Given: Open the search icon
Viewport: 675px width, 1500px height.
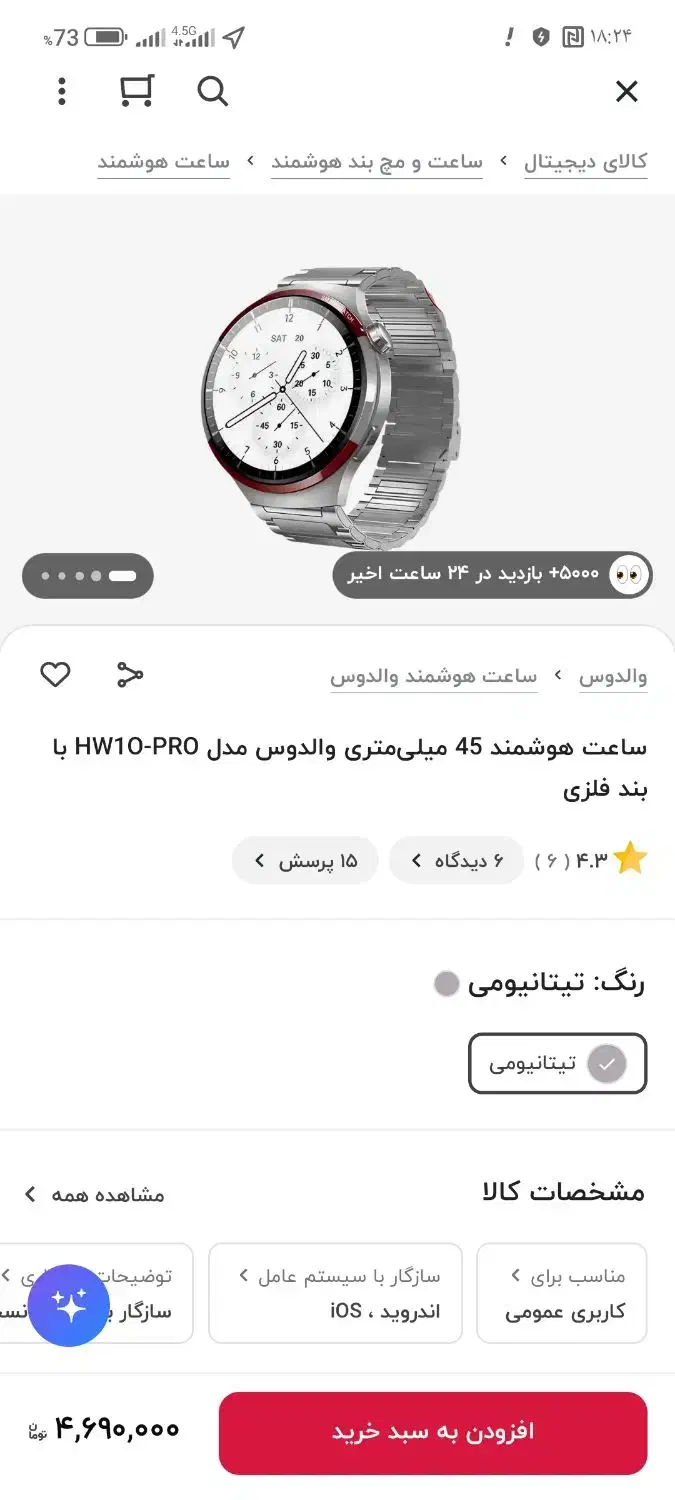Looking at the screenshot, I should coord(212,92).
